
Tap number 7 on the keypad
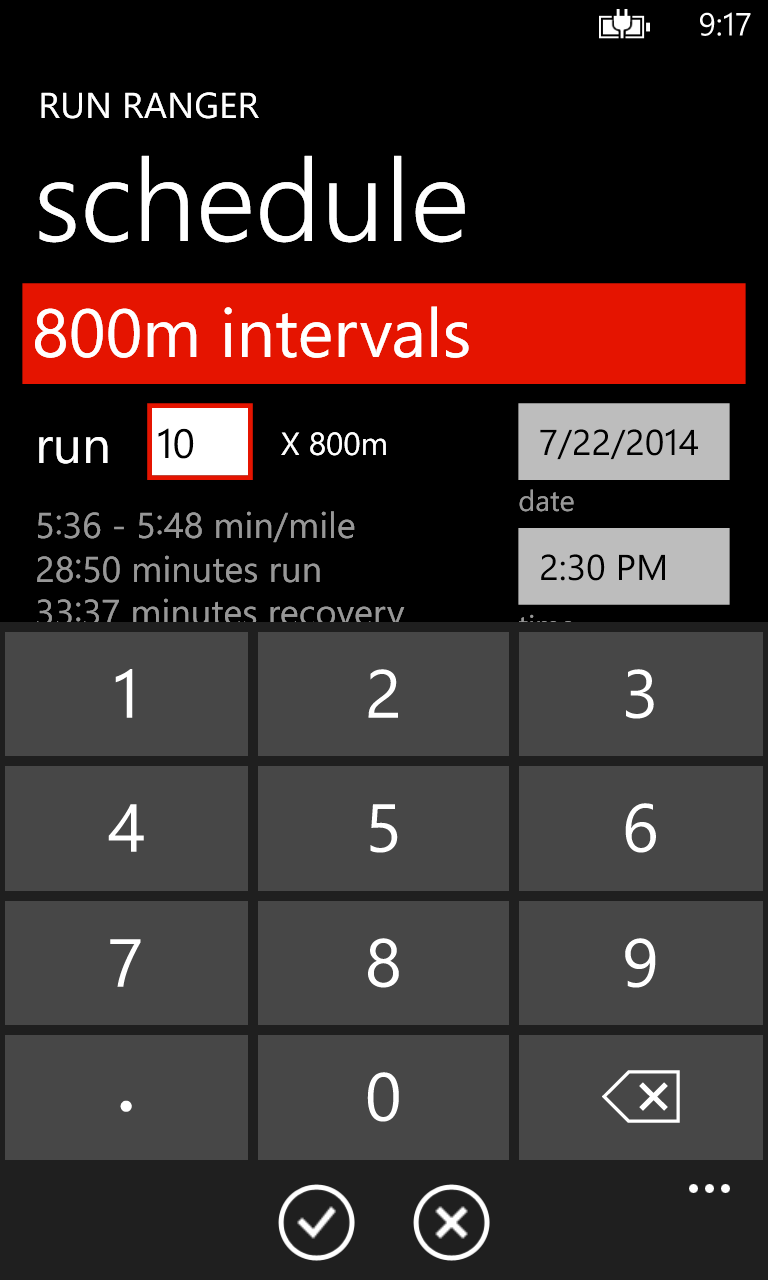tap(127, 962)
